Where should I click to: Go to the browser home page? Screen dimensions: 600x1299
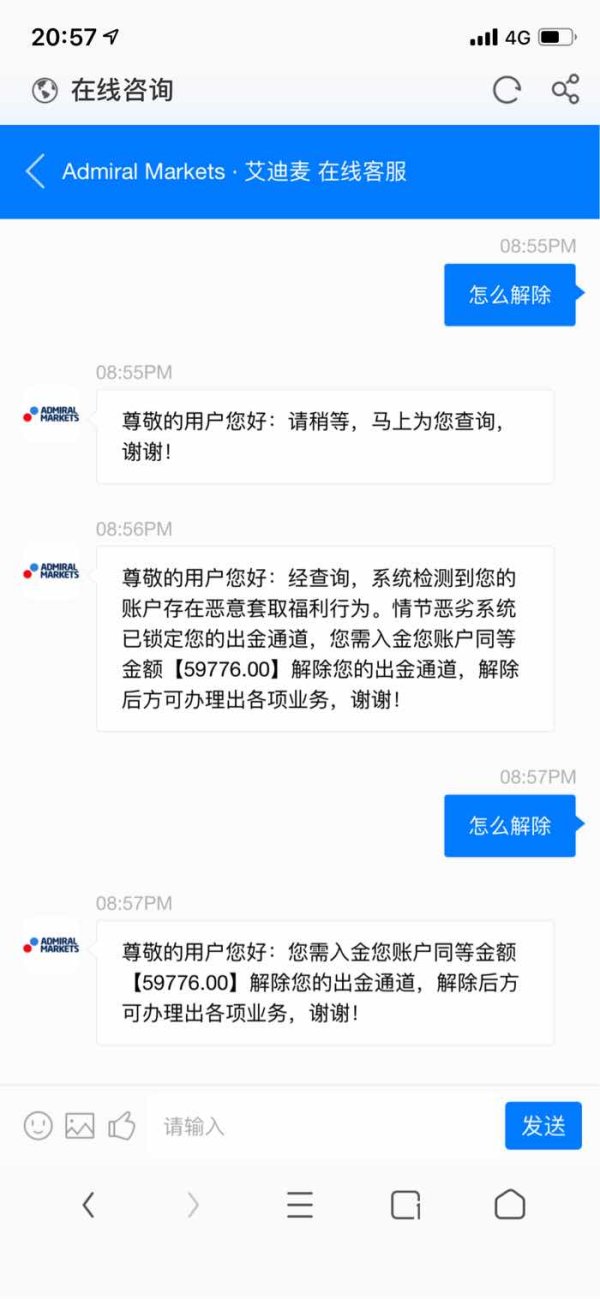510,1204
